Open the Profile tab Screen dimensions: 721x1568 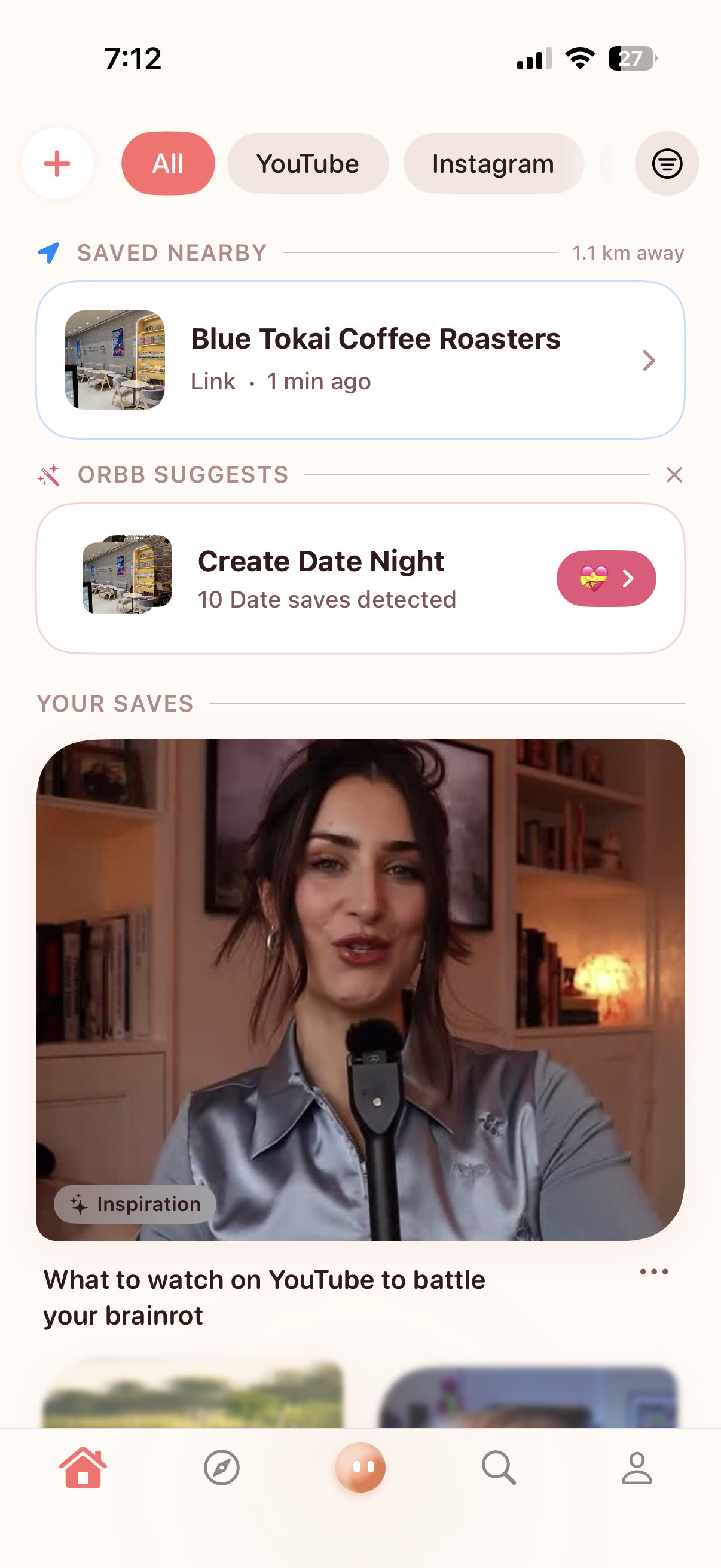pyautogui.click(x=637, y=1468)
